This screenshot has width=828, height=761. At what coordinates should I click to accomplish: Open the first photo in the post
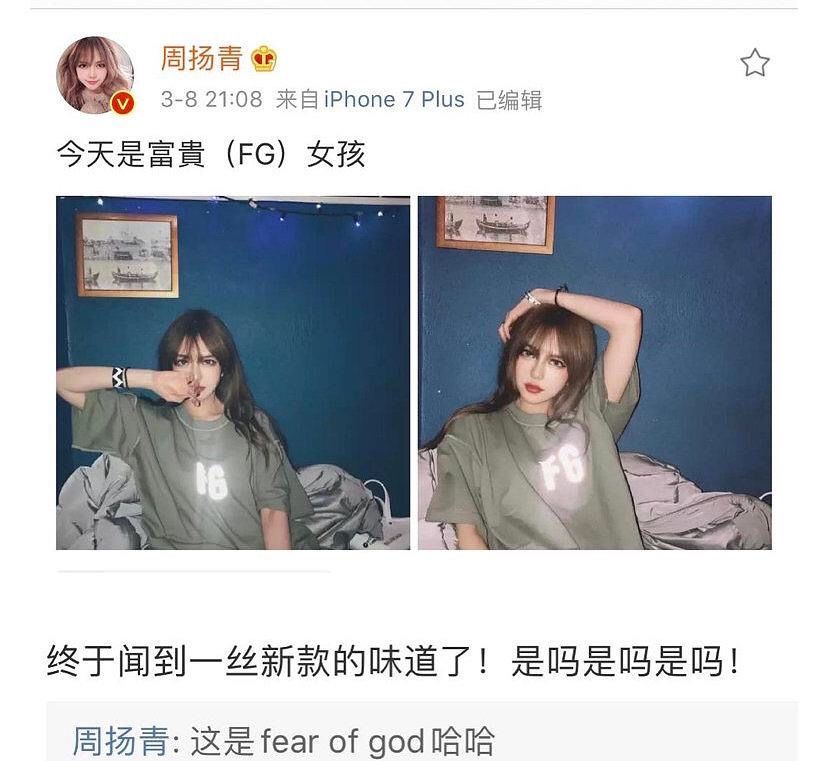pos(233,373)
